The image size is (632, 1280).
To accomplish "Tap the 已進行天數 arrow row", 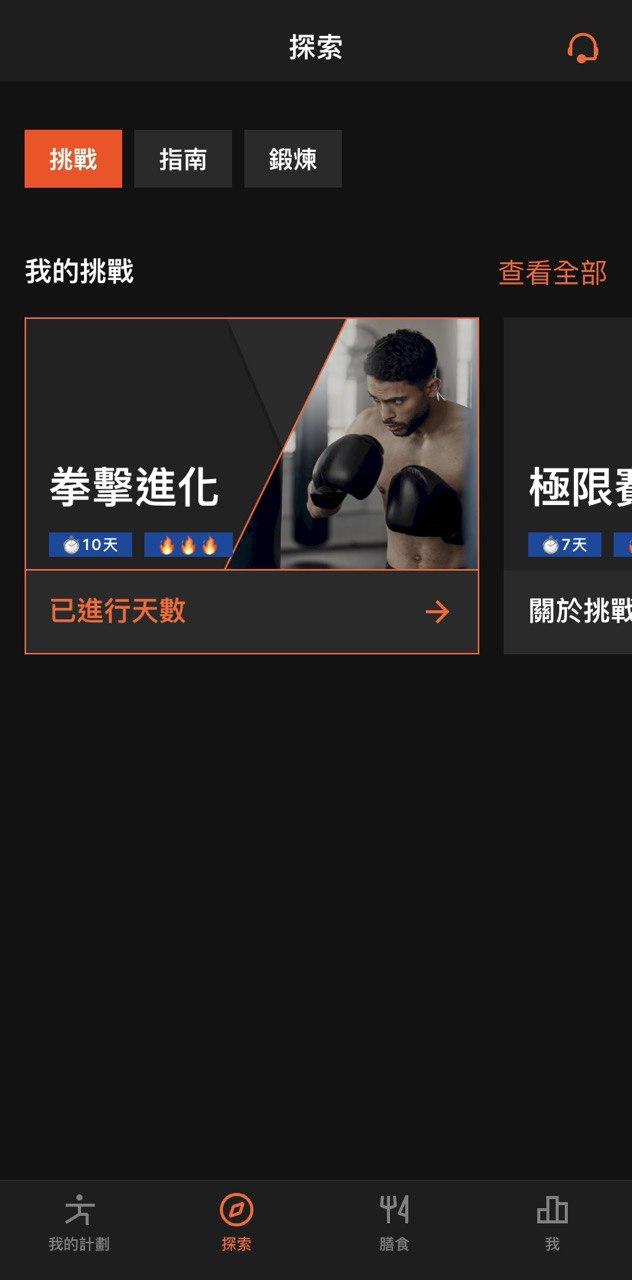I will tap(251, 612).
